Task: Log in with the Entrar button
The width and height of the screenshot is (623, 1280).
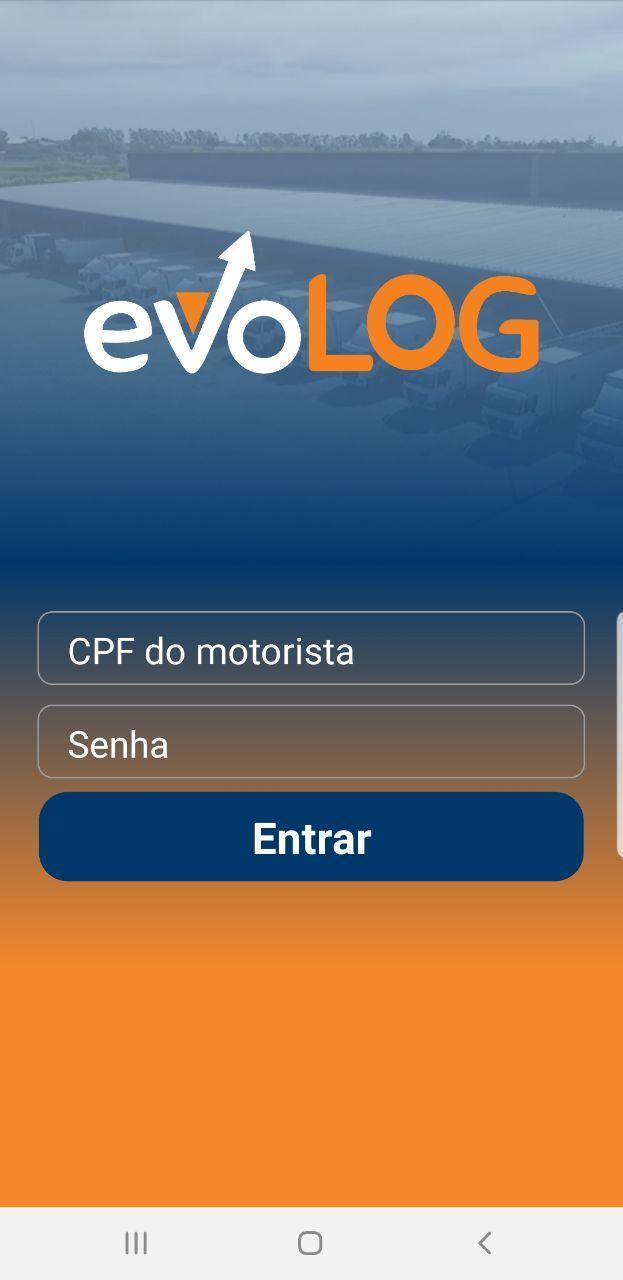Action: pyautogui.click(x=311, y=837)
